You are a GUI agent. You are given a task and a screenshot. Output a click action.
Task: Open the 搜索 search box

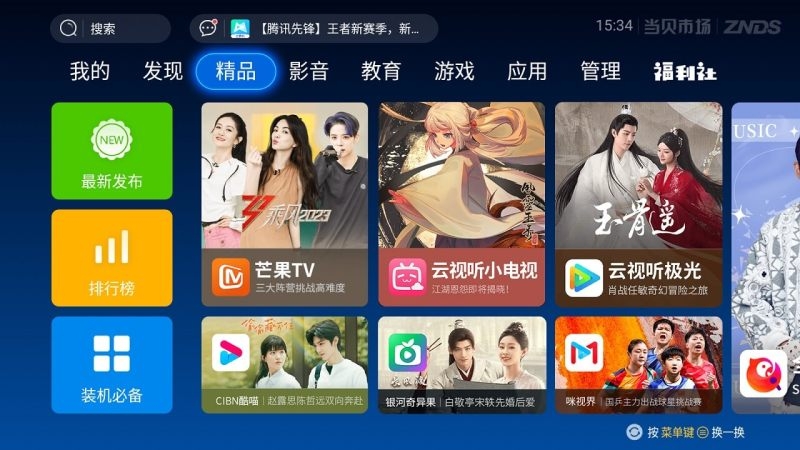[110, 28]
